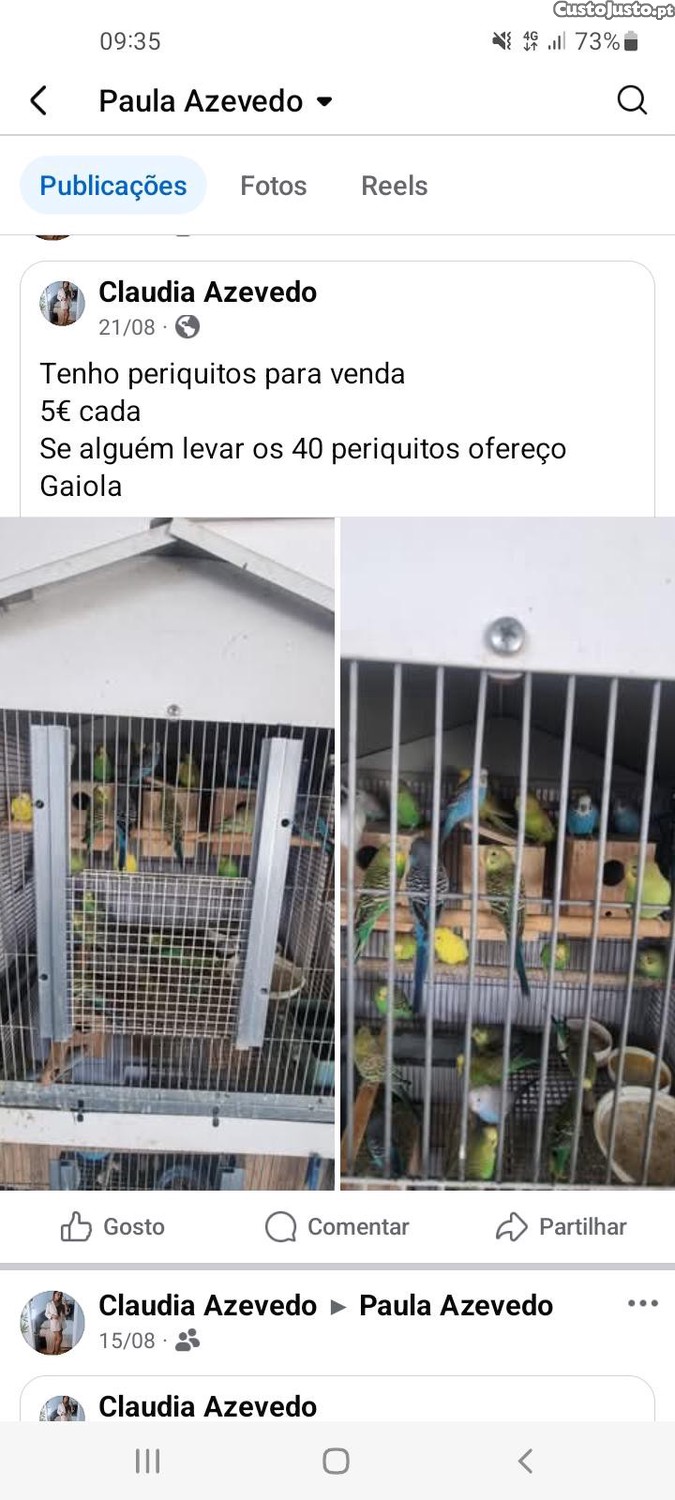Comment on the periquitos post
675x1500 pixels.
pyautogui.click(x=337, y=1227)
